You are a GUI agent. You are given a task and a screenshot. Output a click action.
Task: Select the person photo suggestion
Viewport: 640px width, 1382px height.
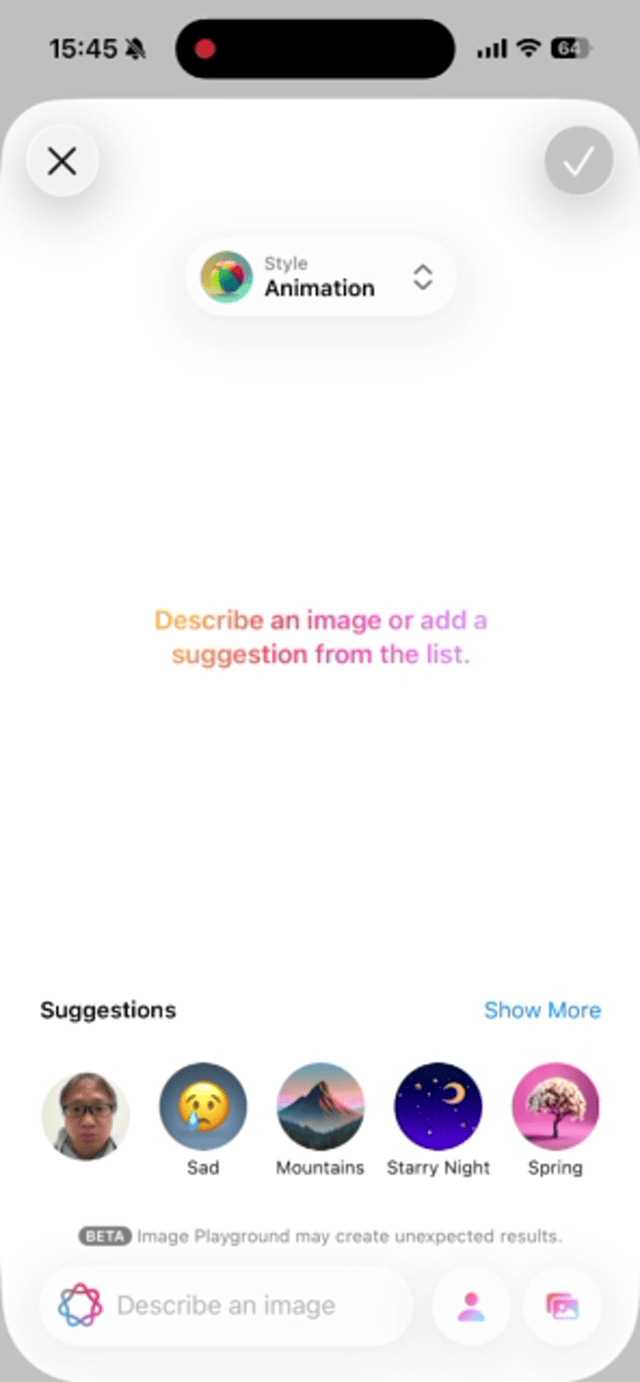click(x=85, y=1116)
